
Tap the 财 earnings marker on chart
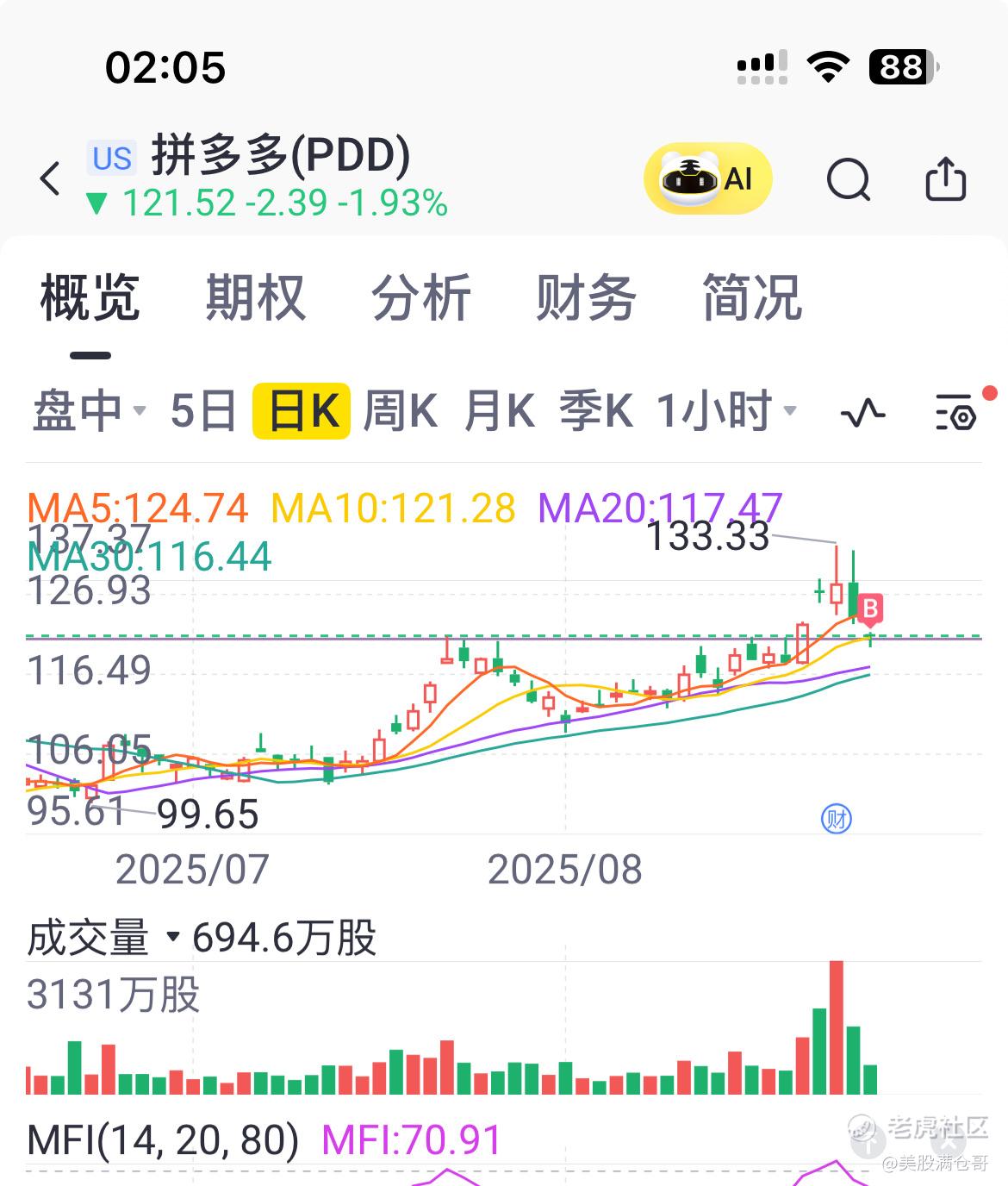tap(837, 818)
